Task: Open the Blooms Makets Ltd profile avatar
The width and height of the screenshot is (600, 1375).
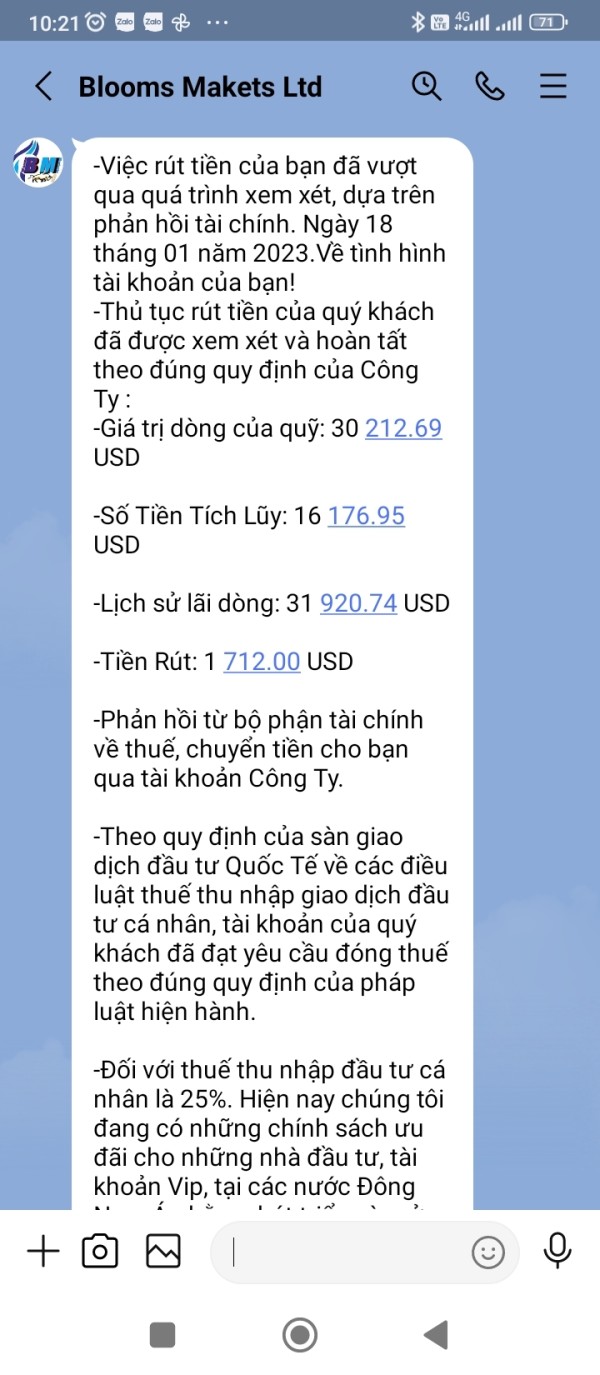Action: 39,163
